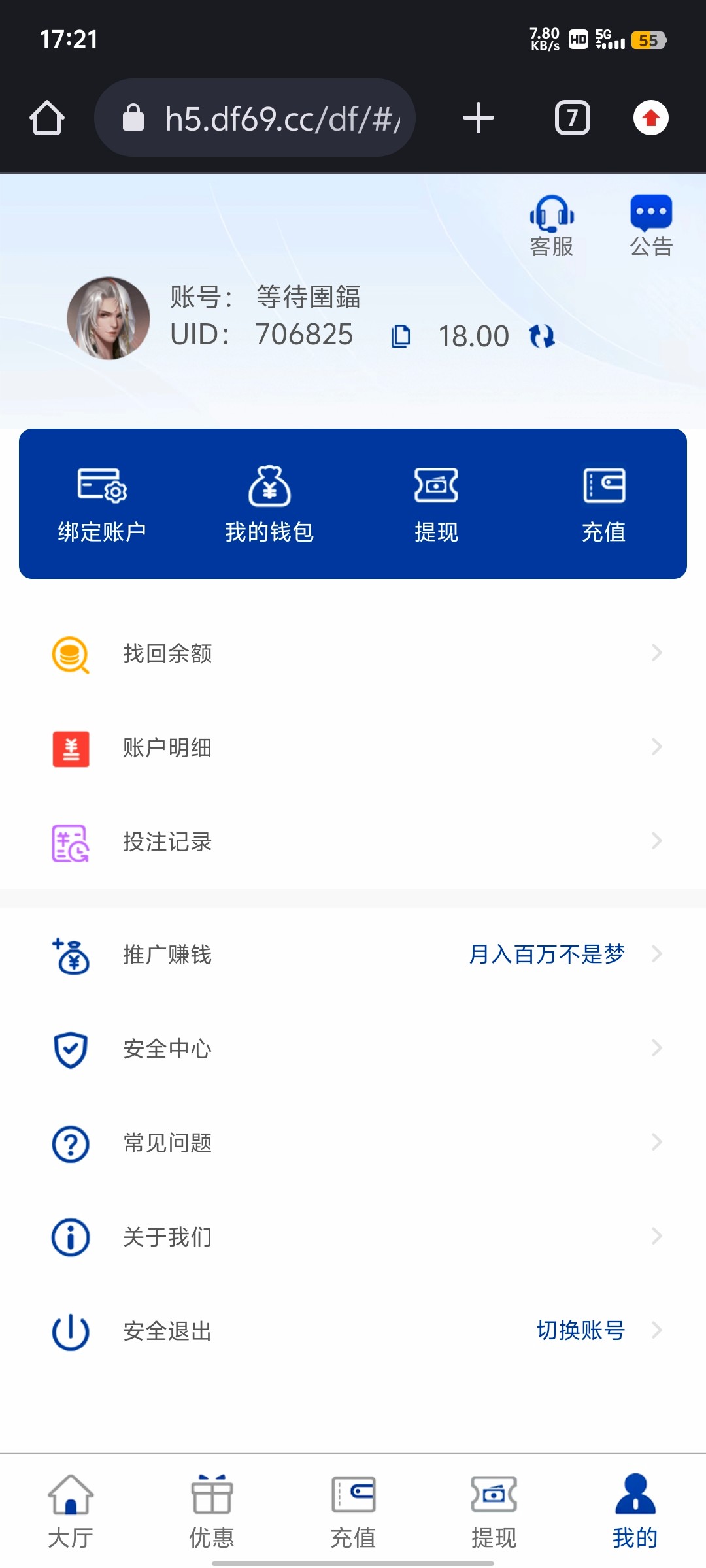Open 找回余额 row
This screenshot has width=706, height=1568.
(x=353, y=653)
